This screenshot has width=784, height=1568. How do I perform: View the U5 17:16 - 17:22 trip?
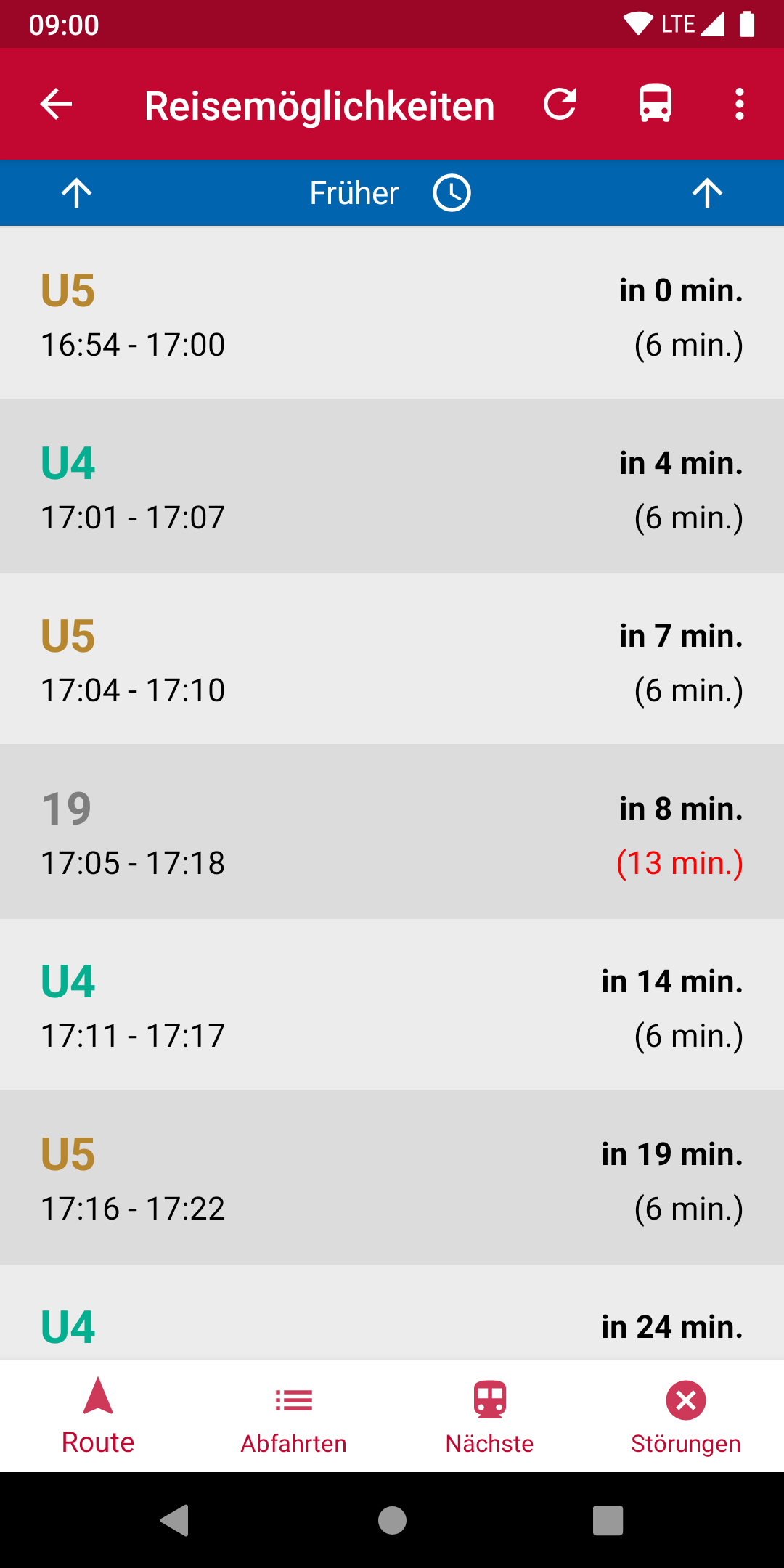point(392,1177)
